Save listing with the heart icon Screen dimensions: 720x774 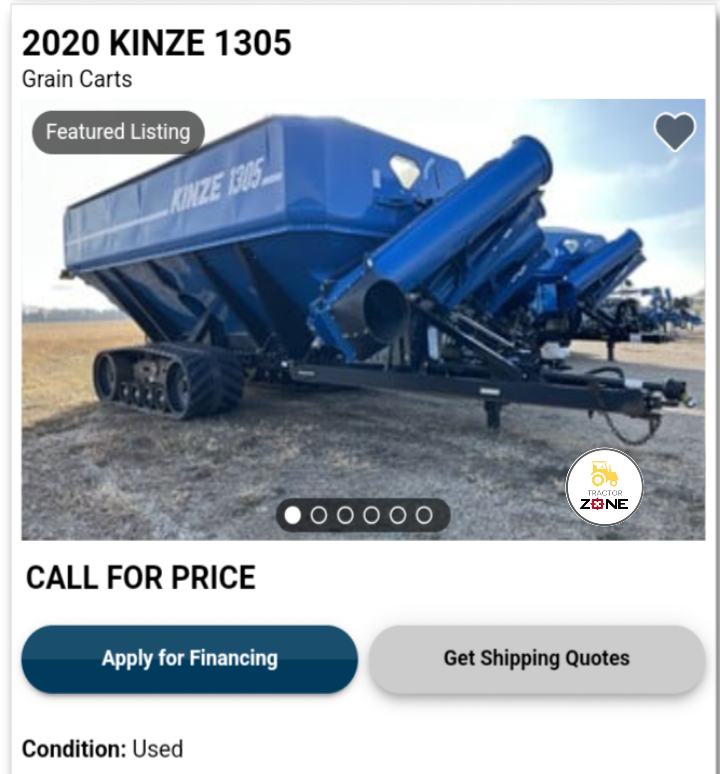coord(675,131)
